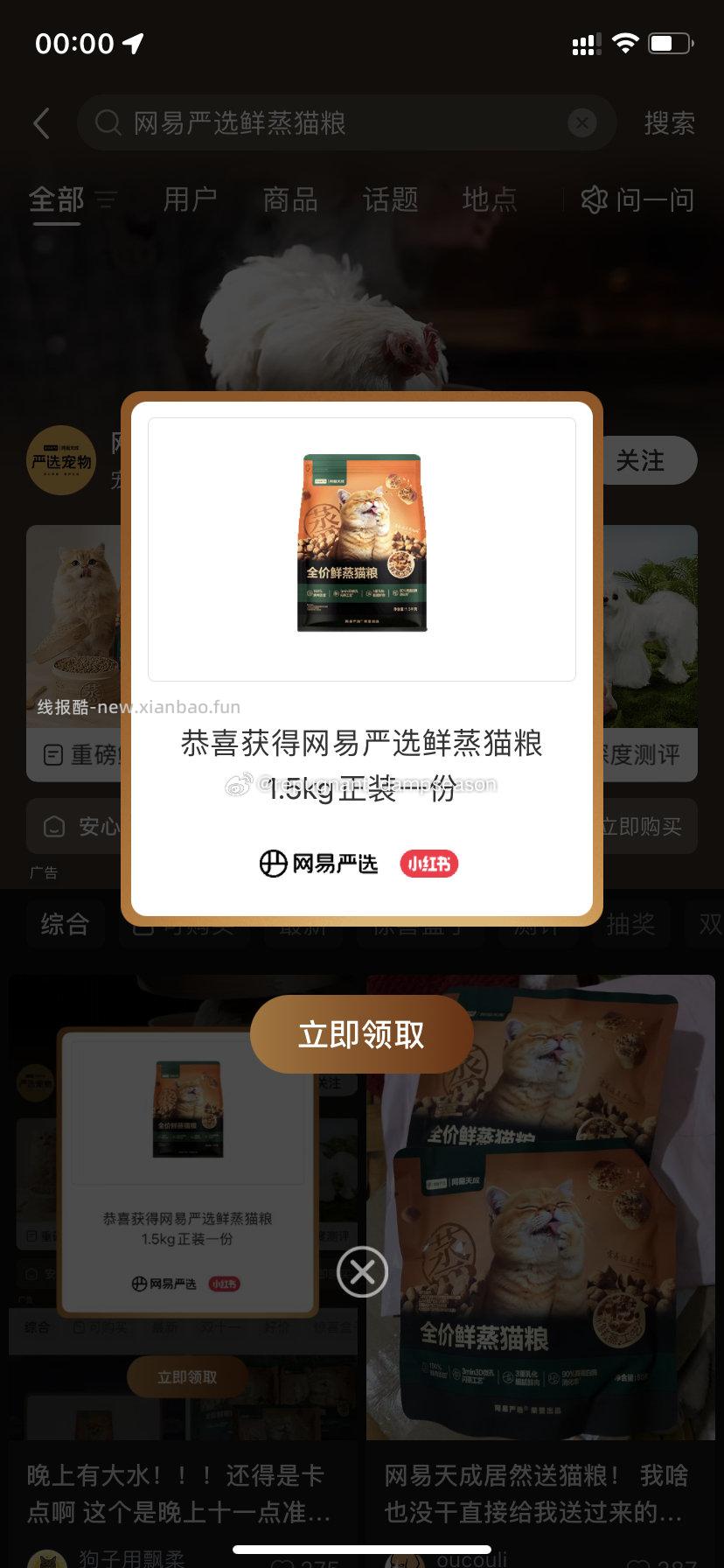The width and height of the screenshot is (724, 1568).
Task: Tap the 立即领取 claim button
Action: 362,1033
